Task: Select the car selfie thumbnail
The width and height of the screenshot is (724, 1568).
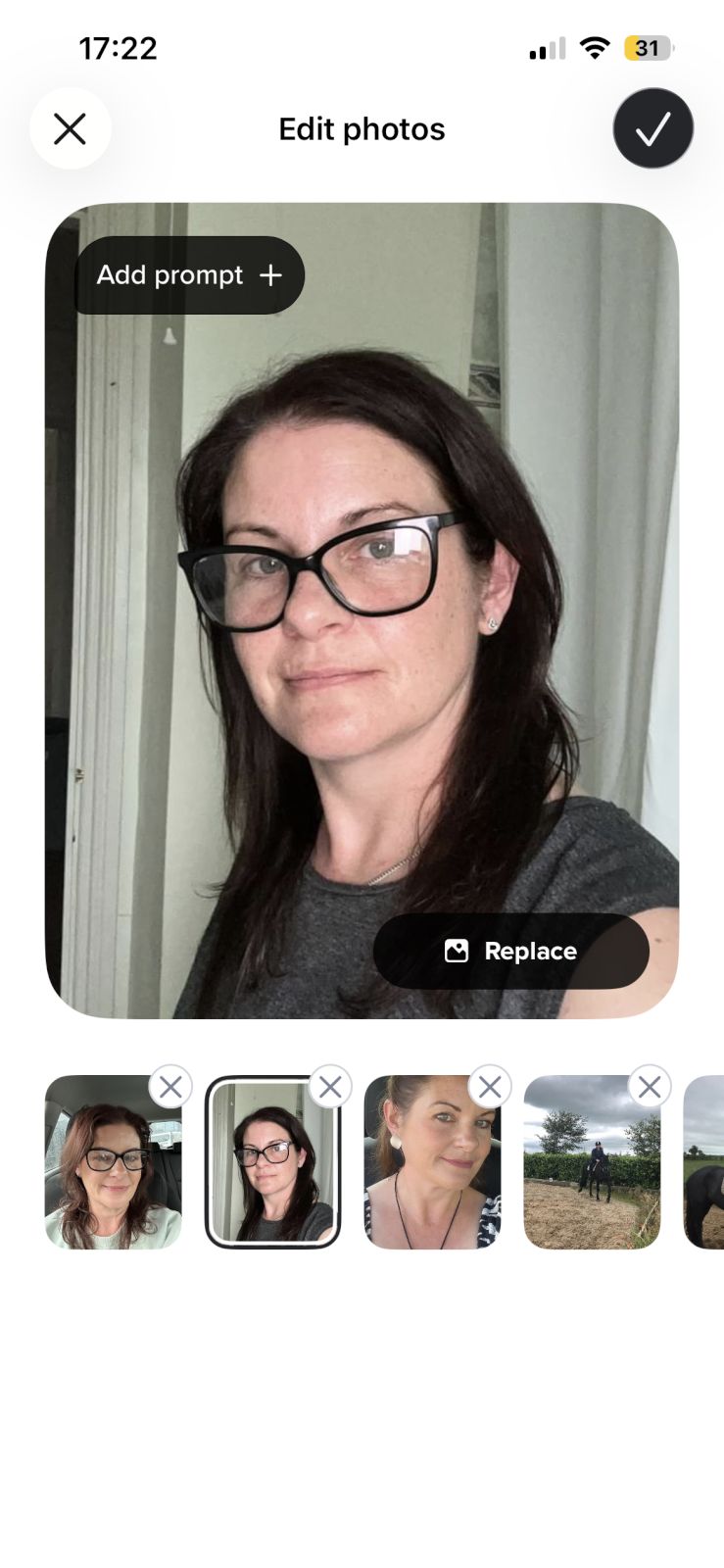Action: coord(113,1171)
